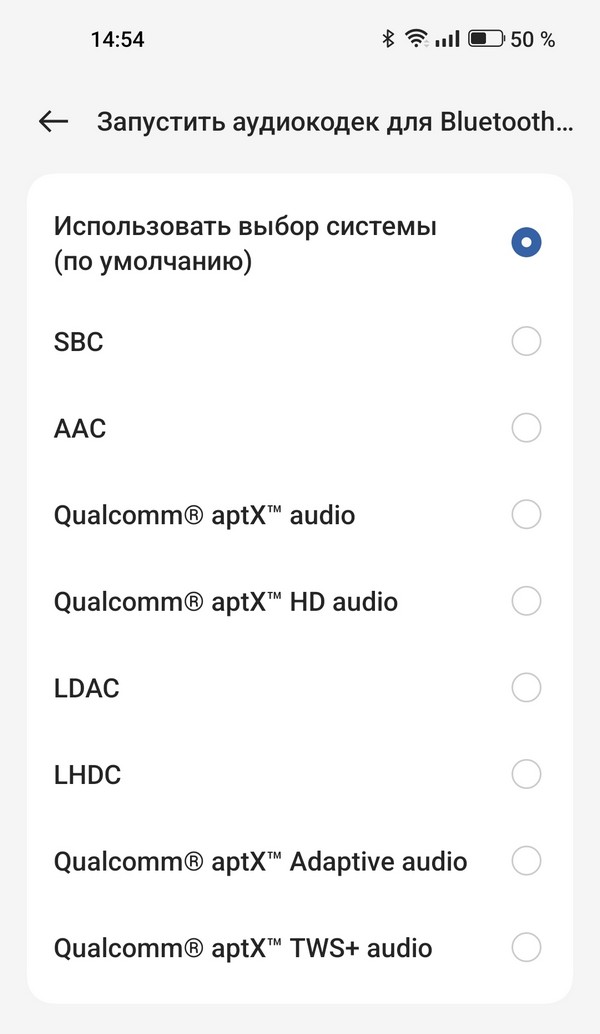Image resolution: width=600 pixels, height=1034 pixels.
Task: Switch to Qualcomm aptX HD audio
Action: (525, 601)
